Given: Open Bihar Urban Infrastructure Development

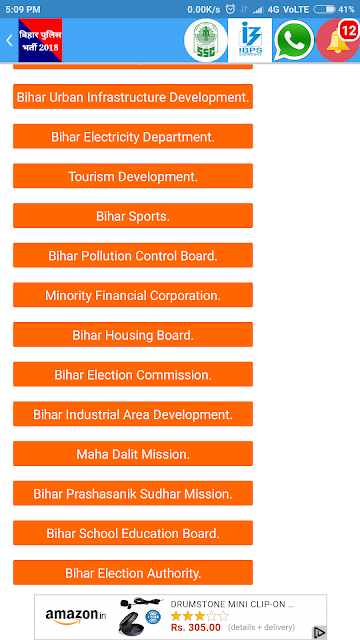Looking at the screenshot, I should point(133,97).
